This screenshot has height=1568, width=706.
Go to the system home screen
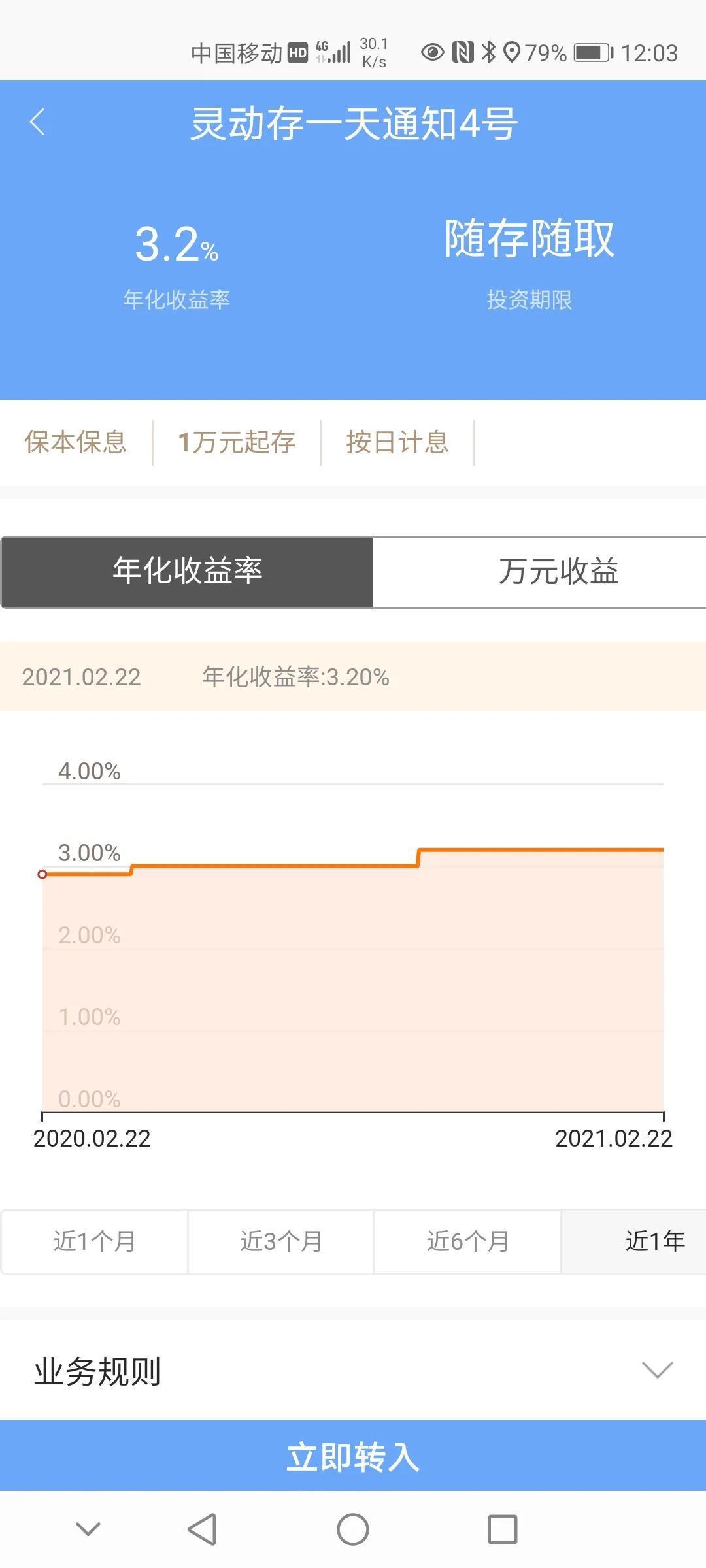tap(353, 1529)
